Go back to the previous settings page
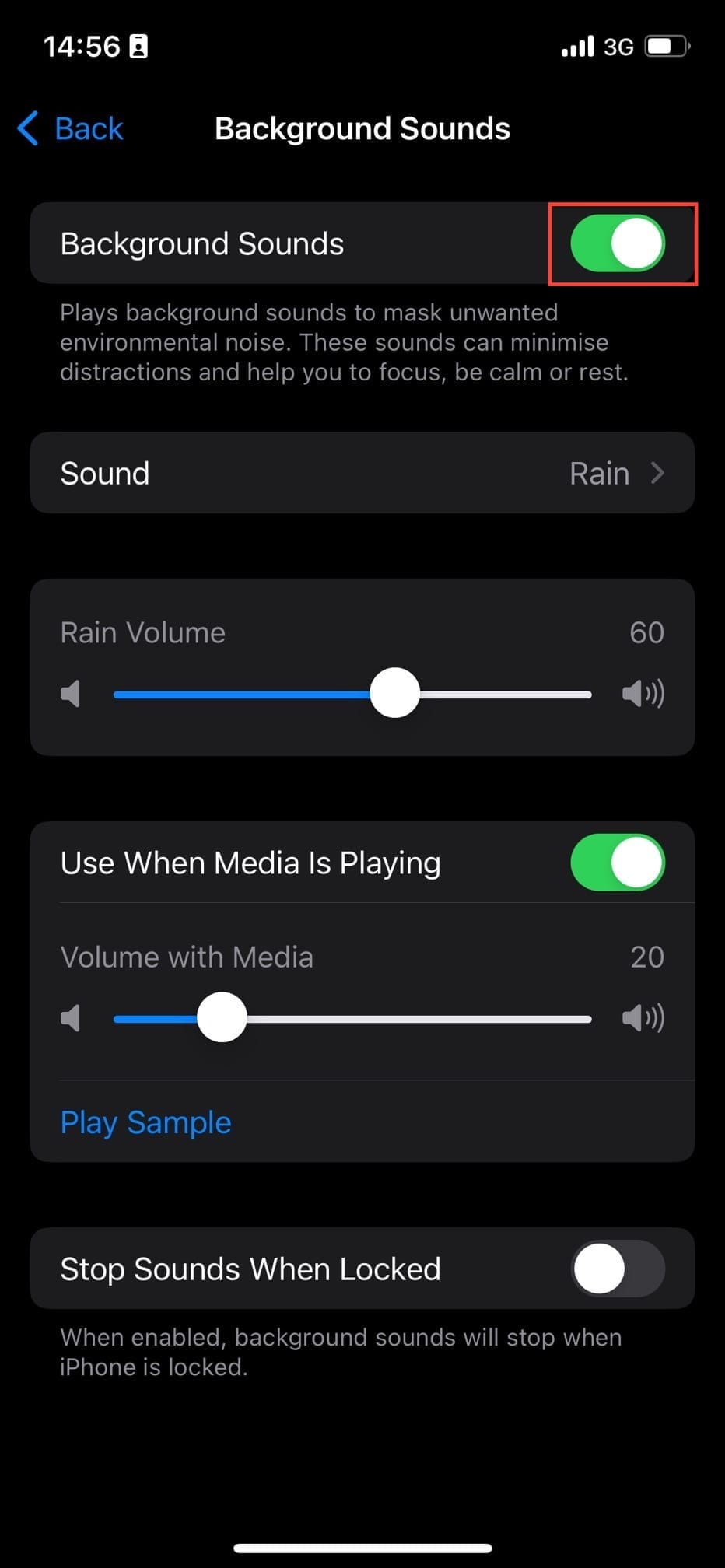This screenshot has width=725, height=1568. pyautogui.click(x=72, y=128)
